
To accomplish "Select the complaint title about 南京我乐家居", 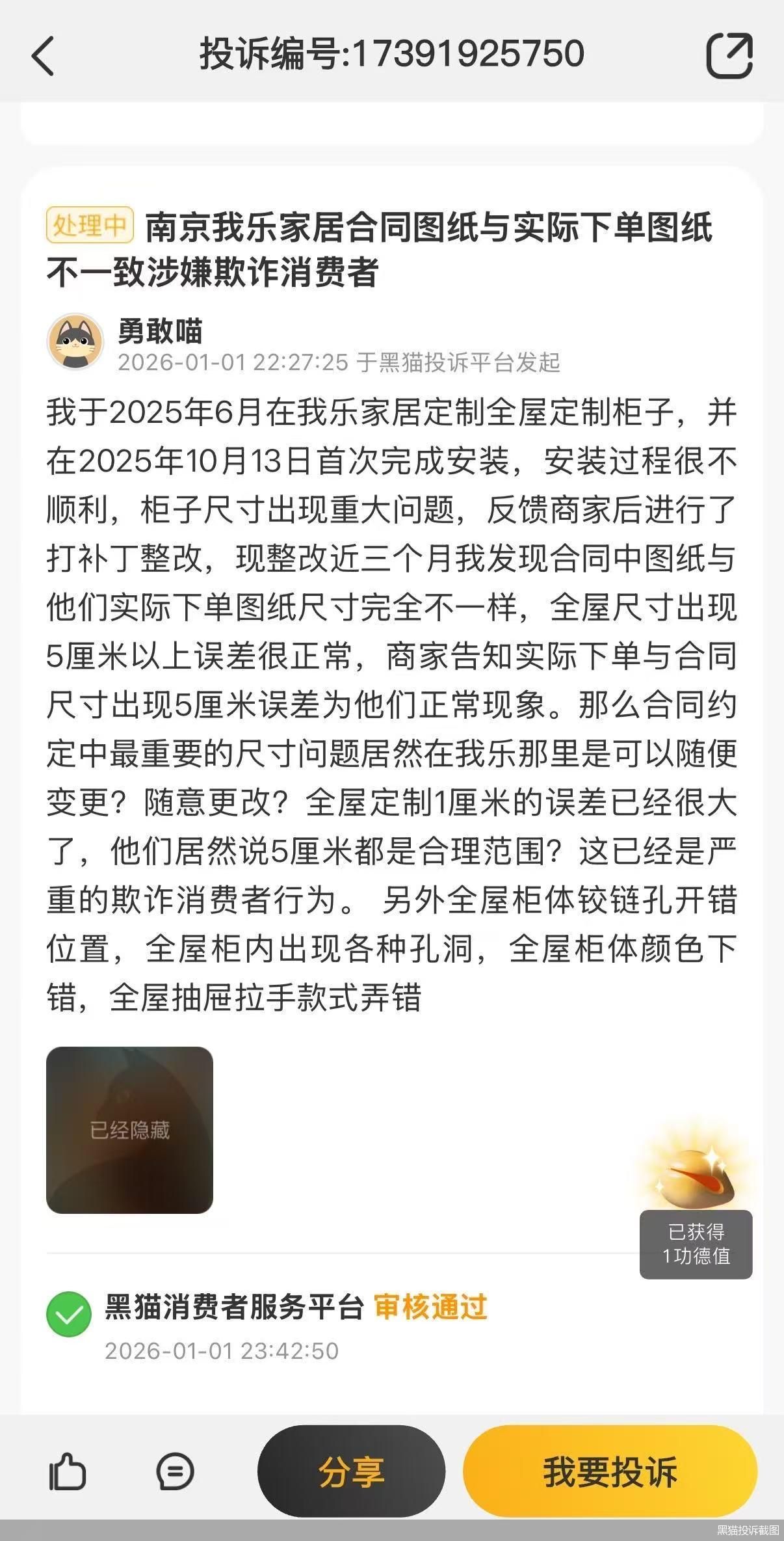I will tap(390, 250).
